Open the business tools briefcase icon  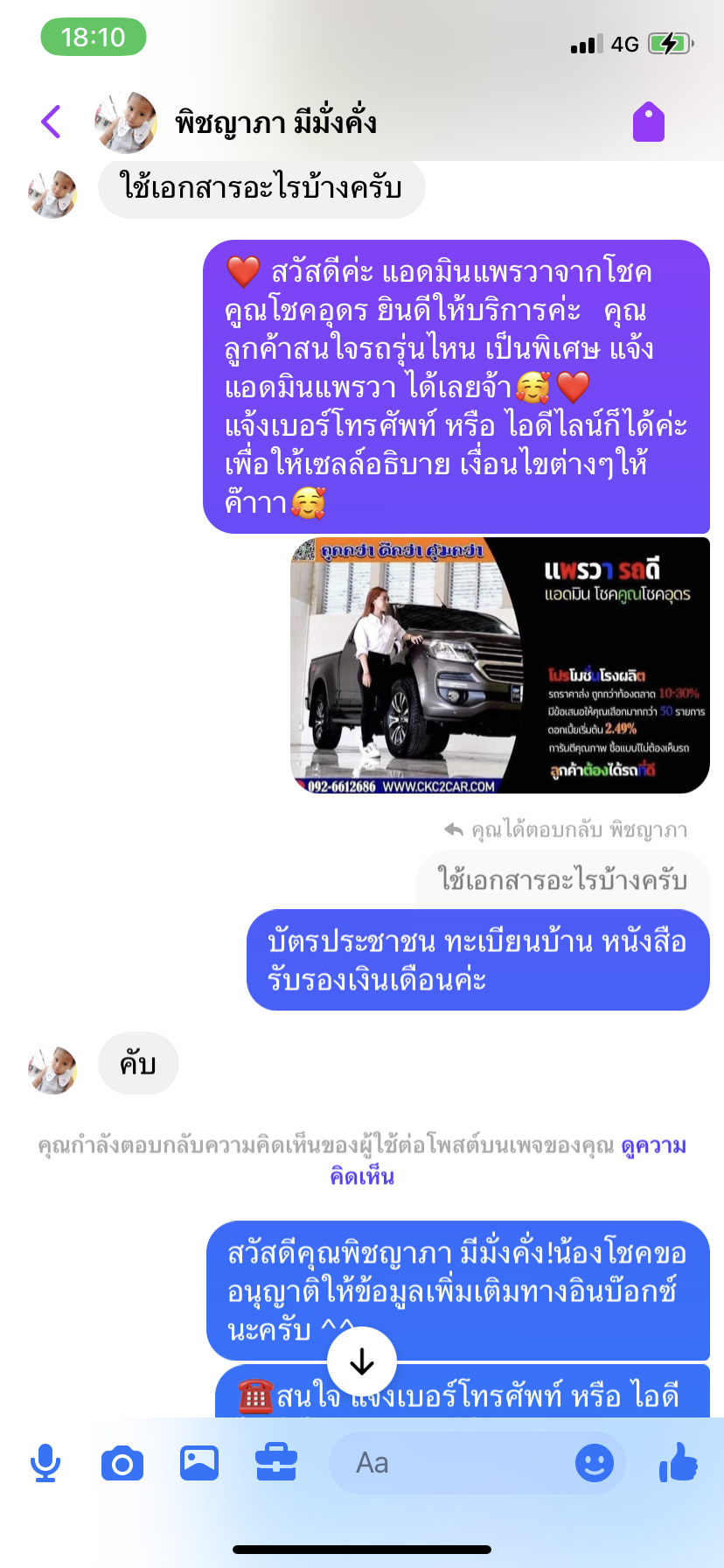pyautogui.click(x=276, y=1463)
